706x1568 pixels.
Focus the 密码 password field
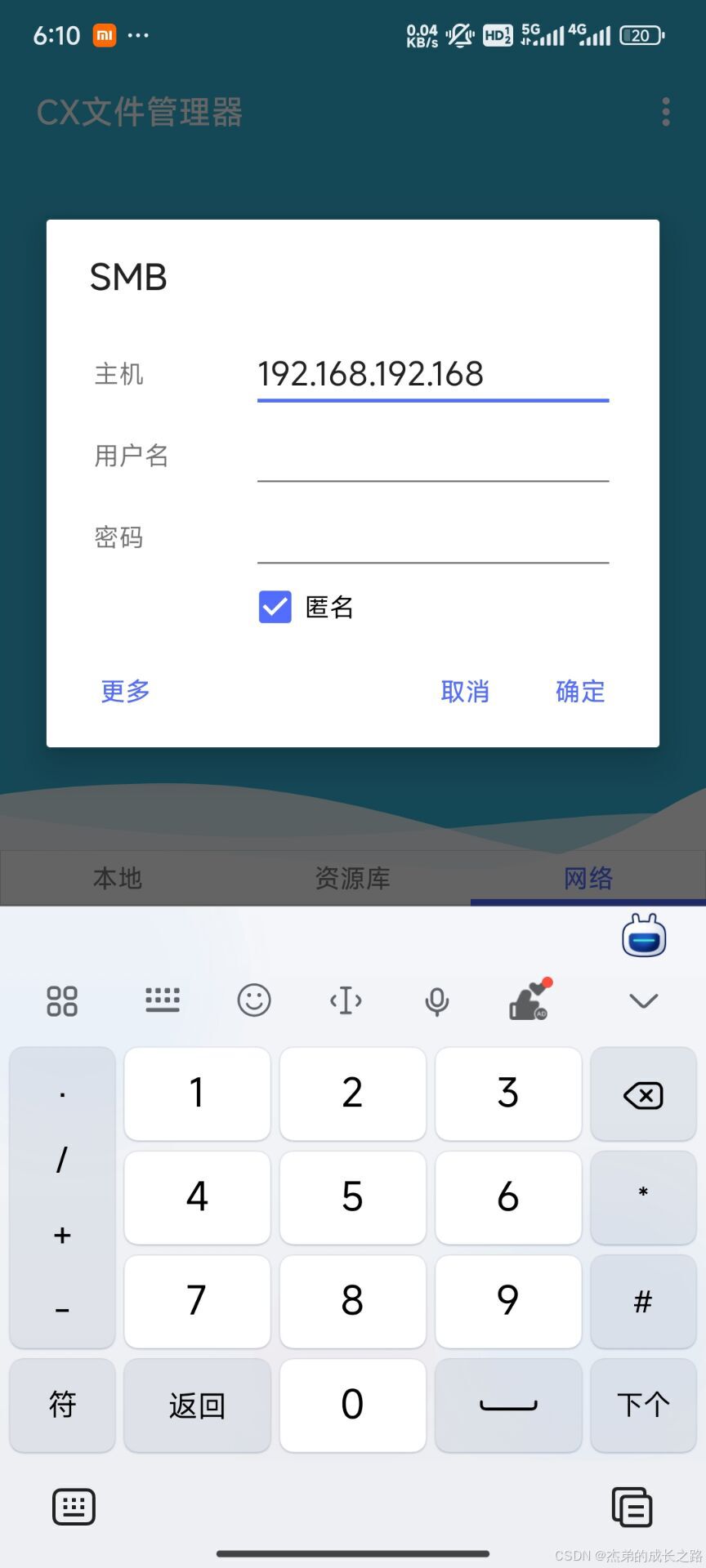432,539
